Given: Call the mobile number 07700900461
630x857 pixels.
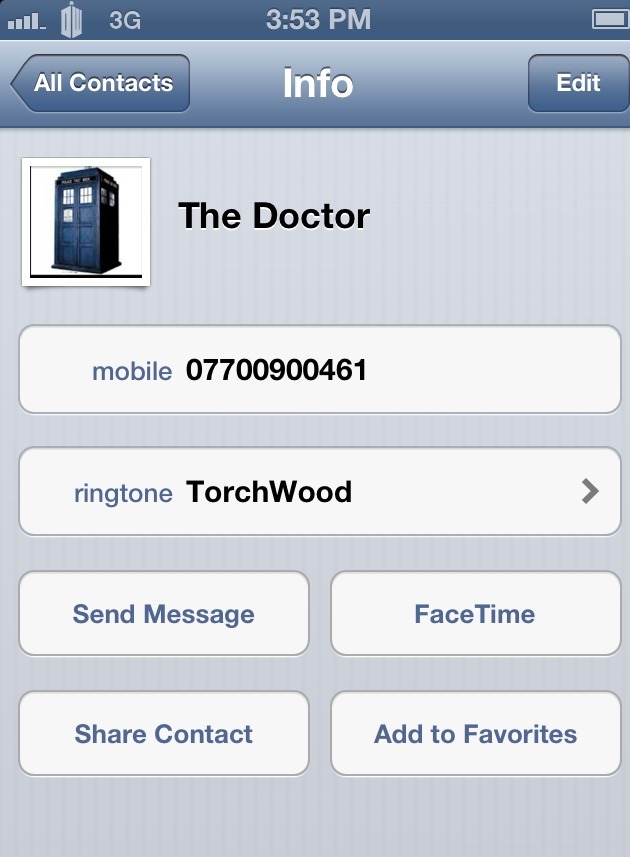Looking at the screenshot, I should coord(319,371).
